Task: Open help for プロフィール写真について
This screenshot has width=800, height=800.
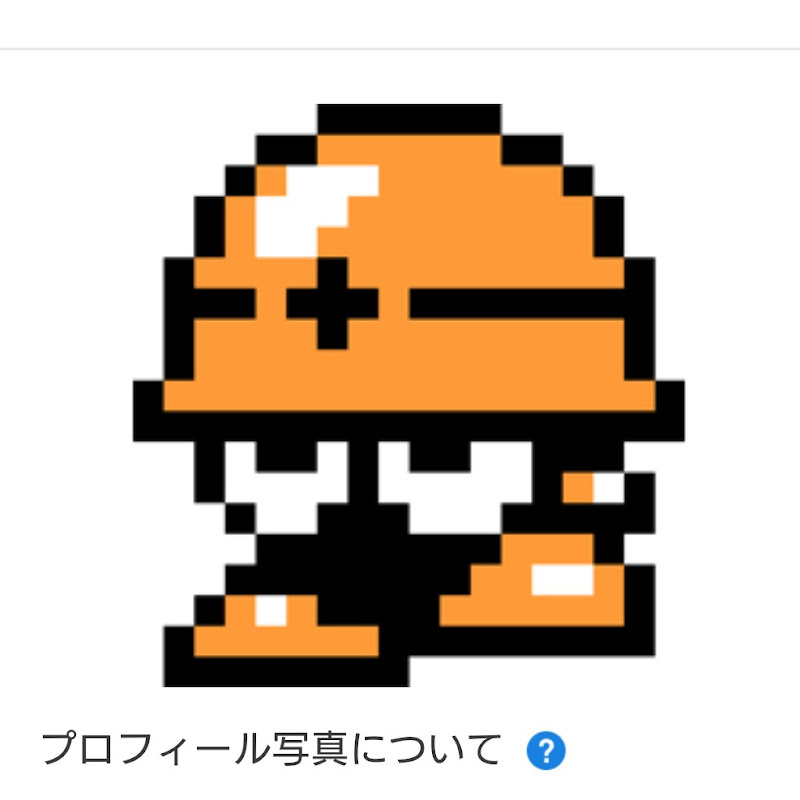Action: click(x=546, y=750)
